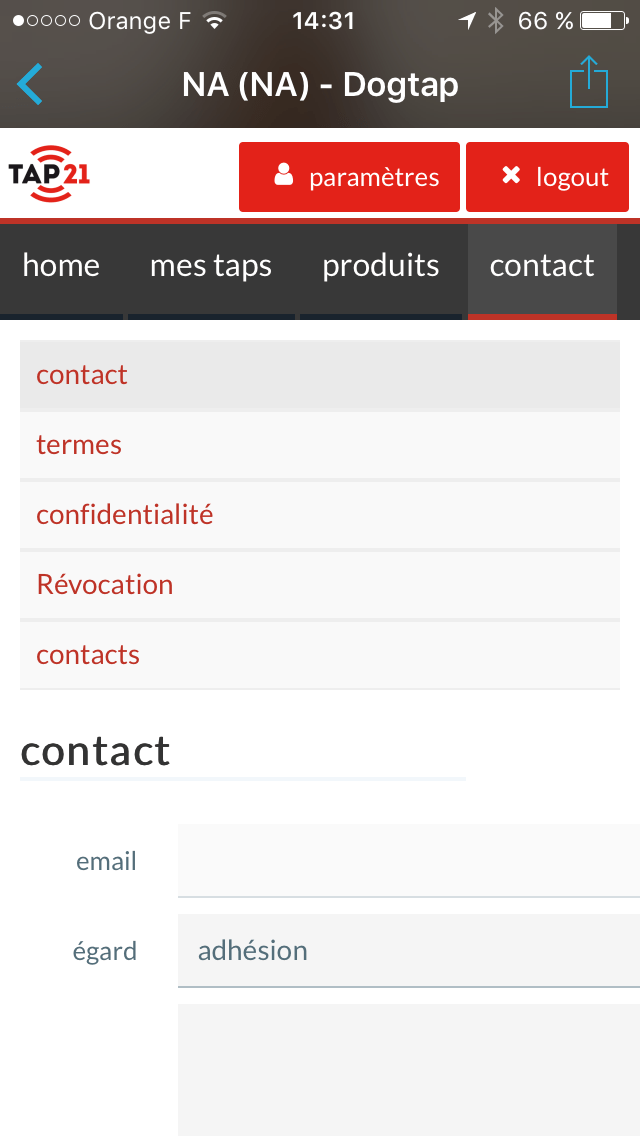Tap the message text area

click(x=408, y=1070)
